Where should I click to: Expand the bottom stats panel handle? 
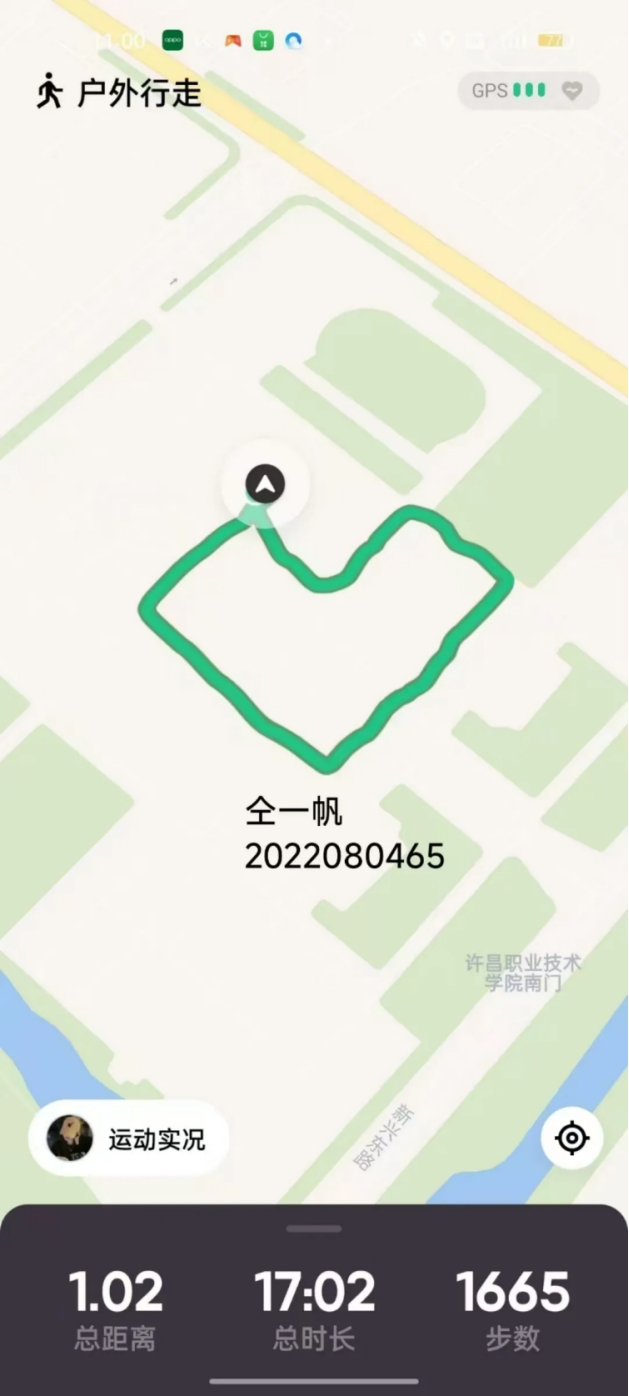314,1228
